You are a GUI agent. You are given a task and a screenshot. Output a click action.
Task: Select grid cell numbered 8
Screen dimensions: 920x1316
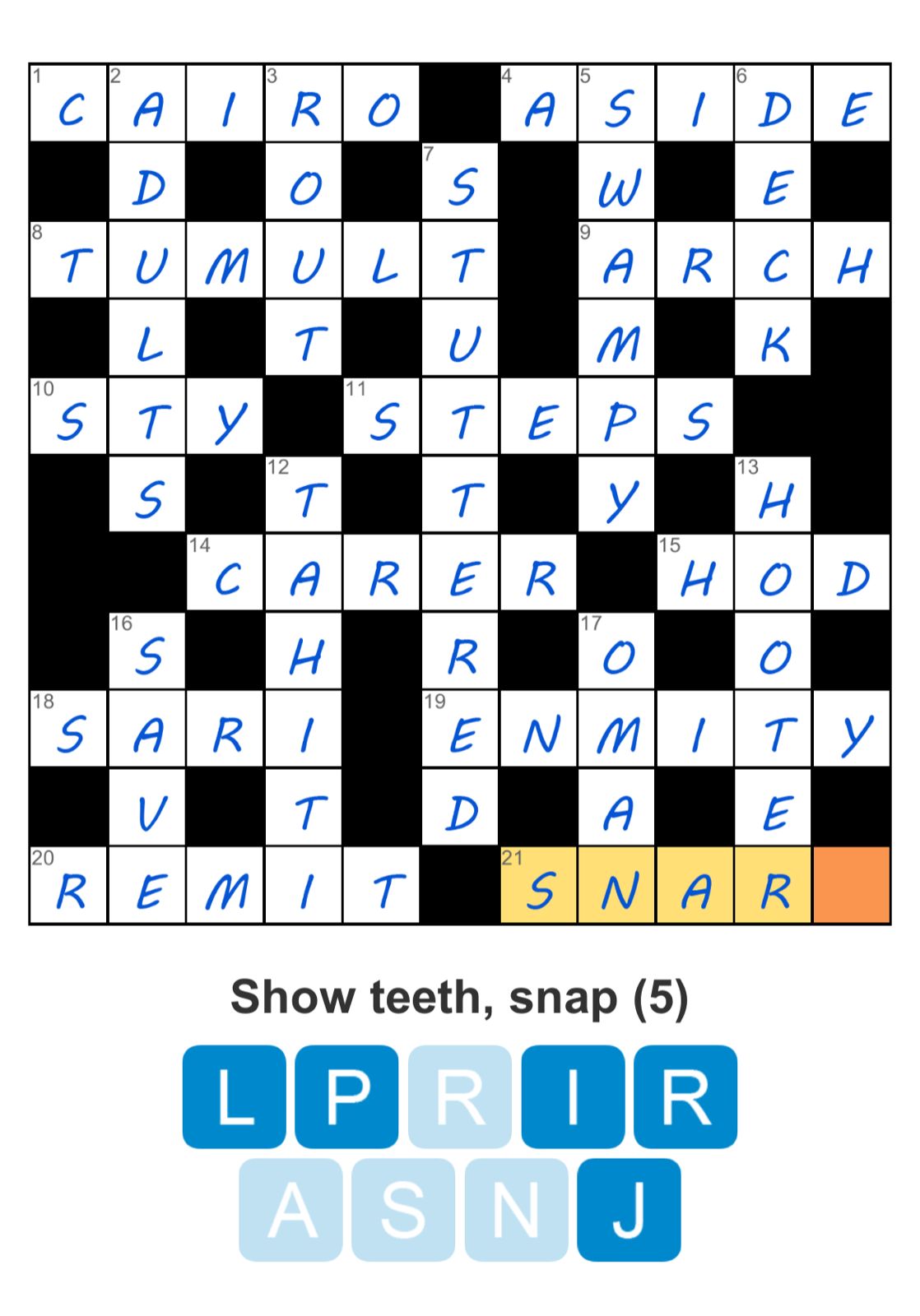coord(68,260)
